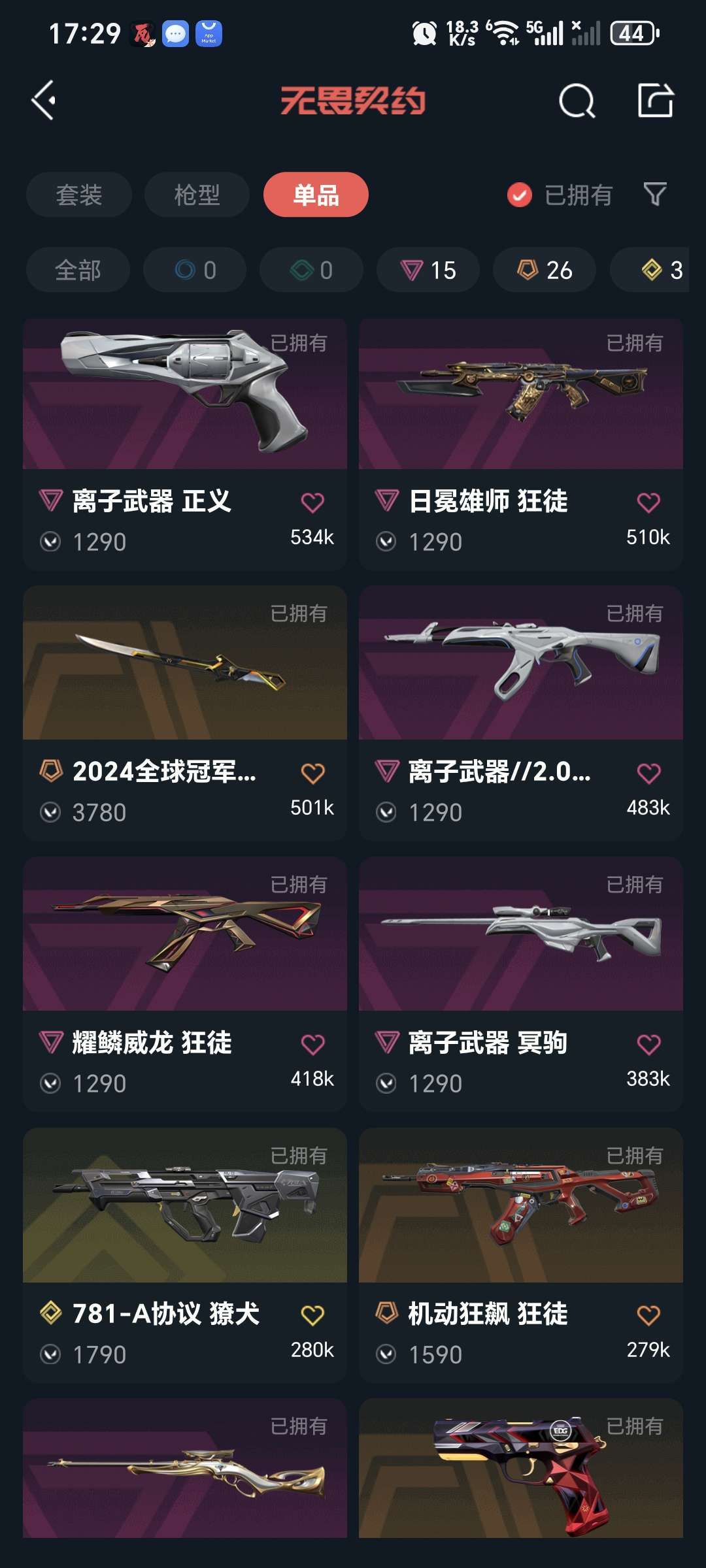Select the orange pentagon rarity filter showing 26

tap(543, 270)
